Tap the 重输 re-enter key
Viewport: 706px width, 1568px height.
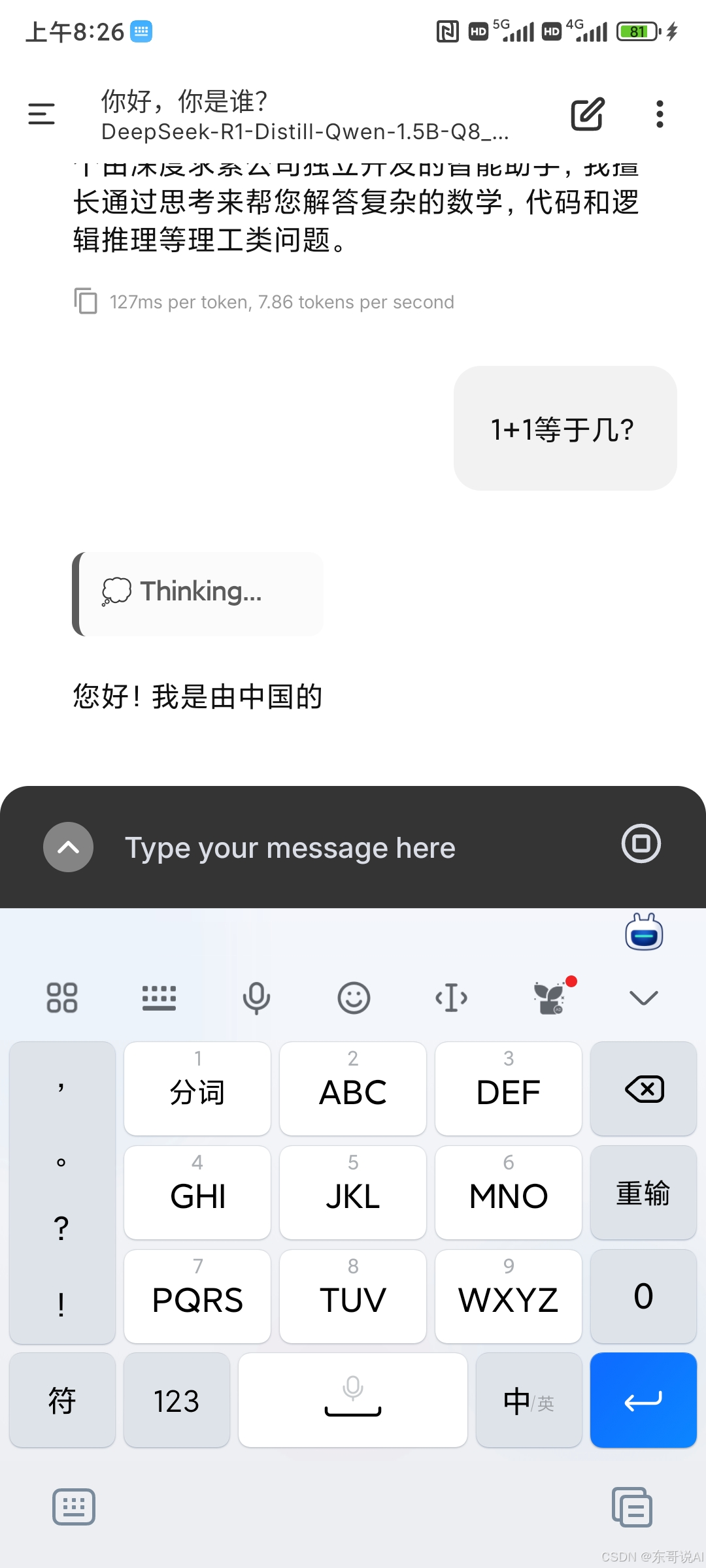[x=643, y=1192]
